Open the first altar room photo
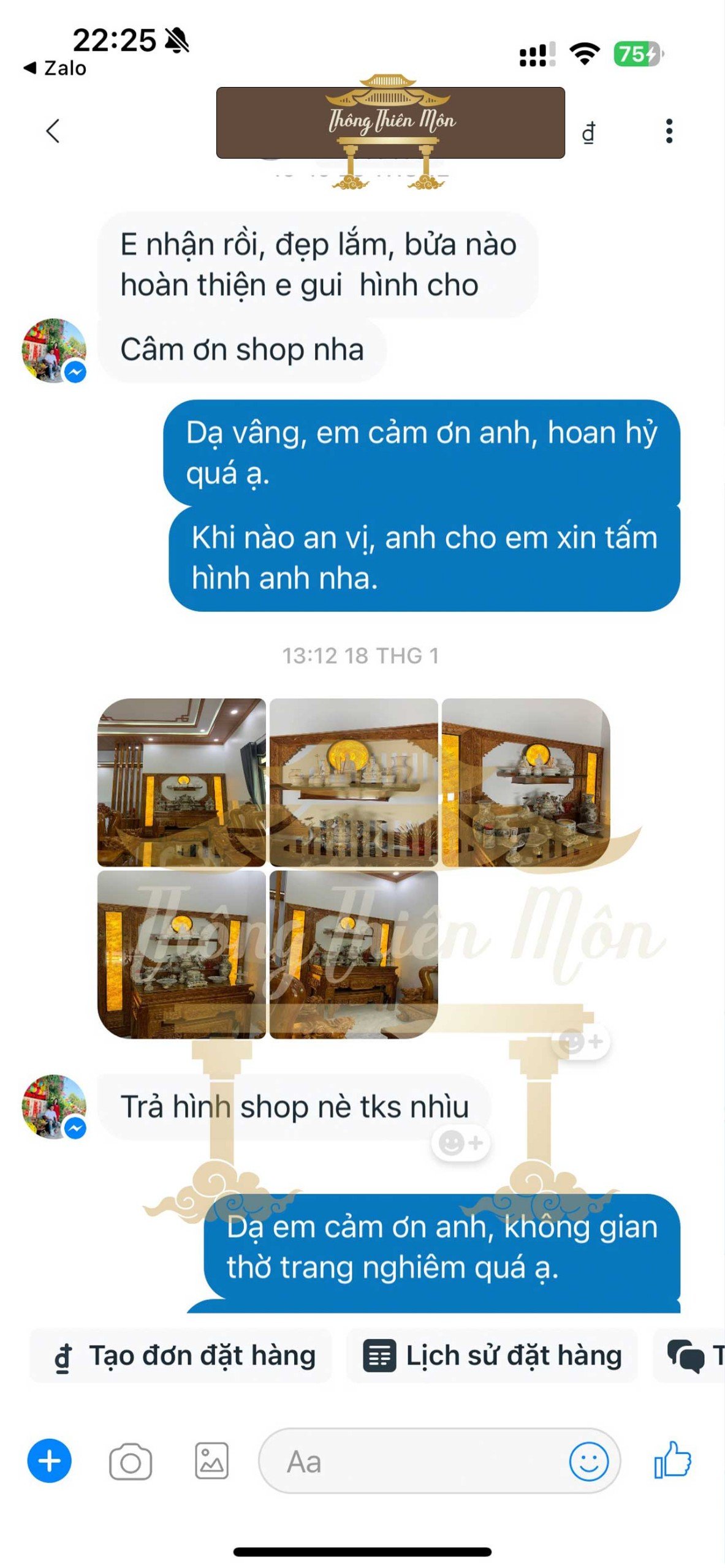This screenshot has height=1568, width=725. (181, 782)
